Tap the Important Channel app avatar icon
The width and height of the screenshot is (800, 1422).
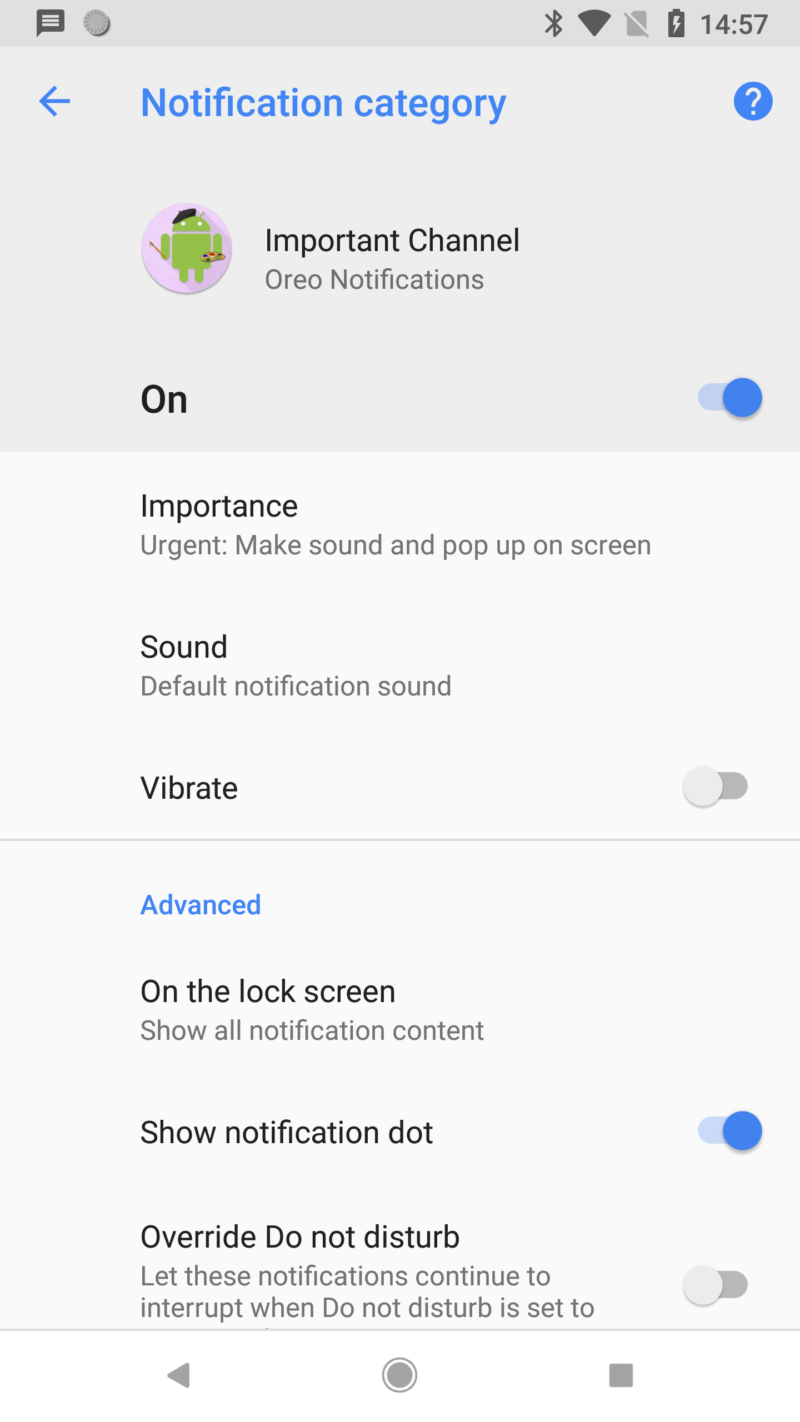click(x=186, y=248)
